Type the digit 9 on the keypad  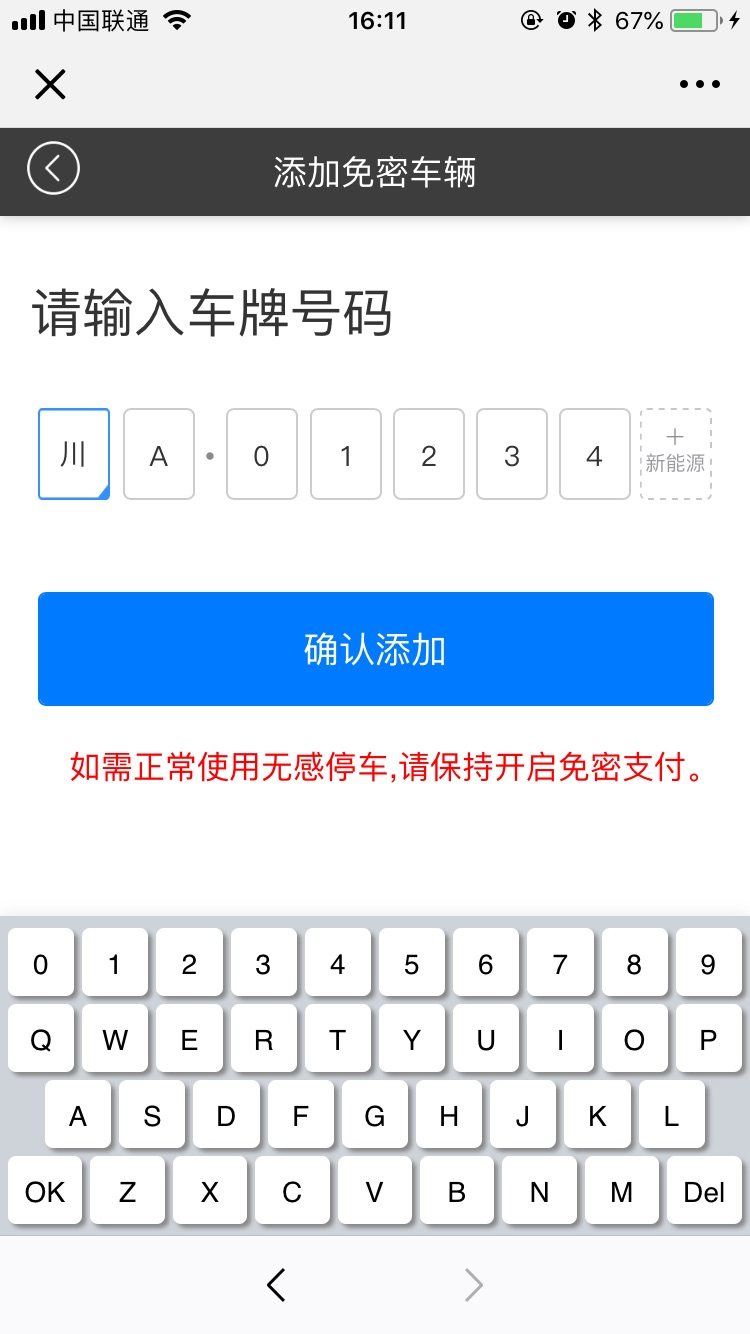[708, 963]
